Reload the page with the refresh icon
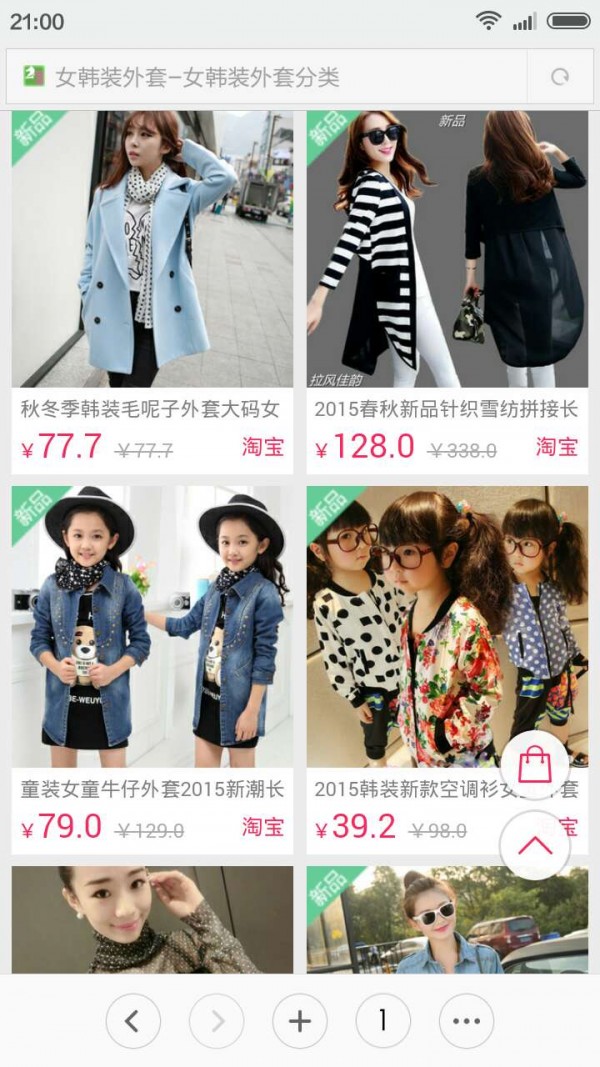The height and width of the screenshot is (1067, 600). 560,77
